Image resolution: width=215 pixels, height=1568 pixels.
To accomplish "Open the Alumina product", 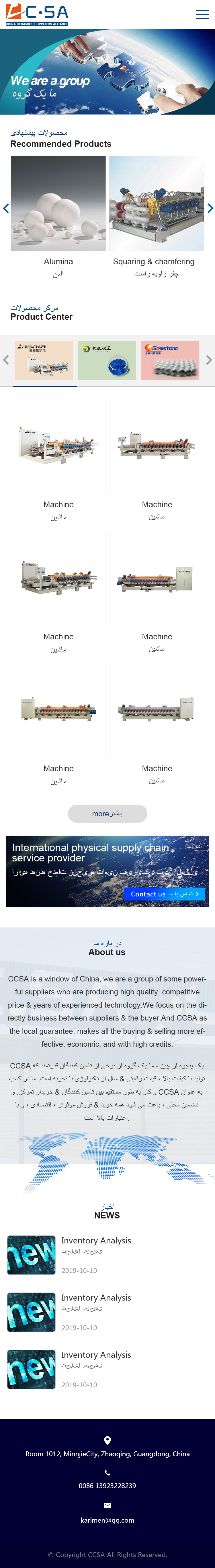I will pyautogui.click(x=58, y=204).
